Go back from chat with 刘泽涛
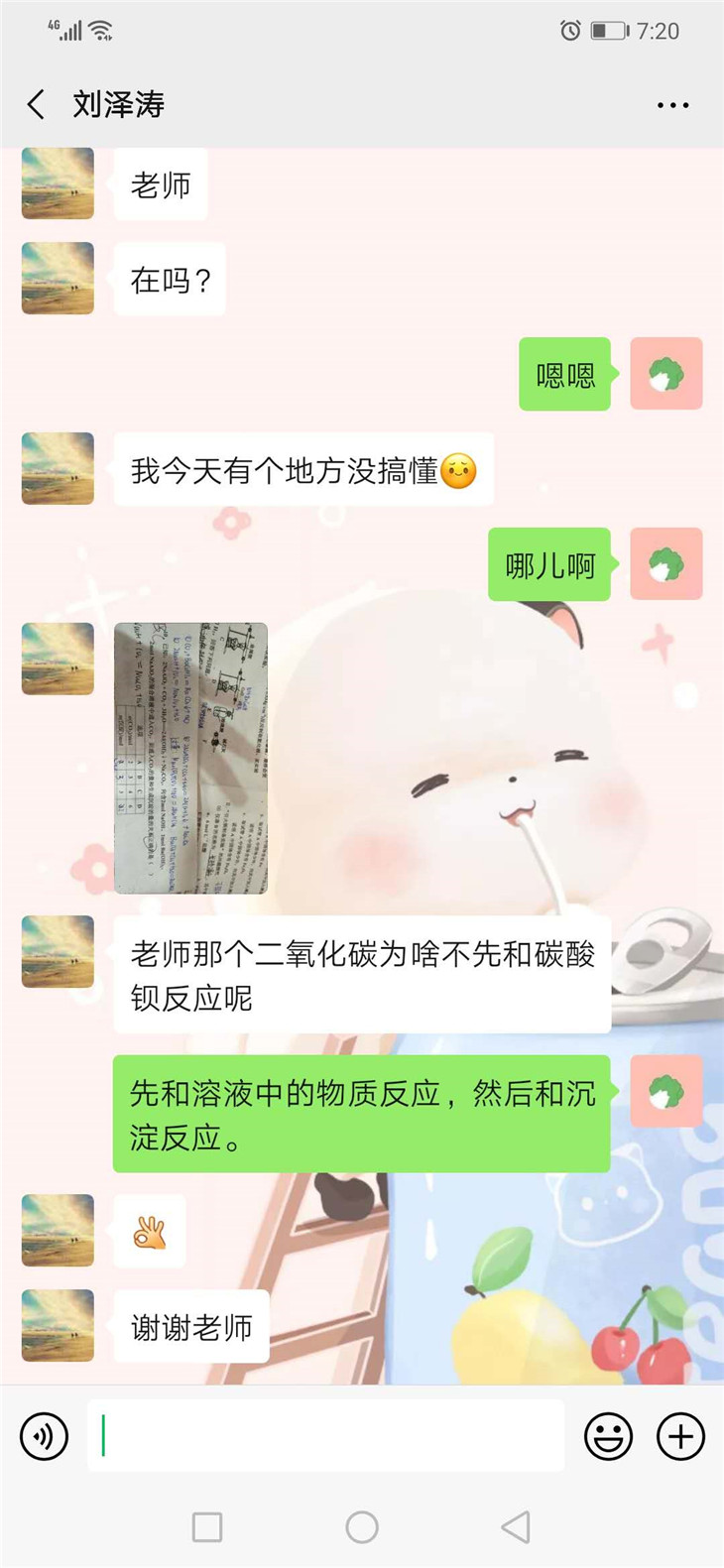The image size is (724, 1568). click(x=37, y=104)
